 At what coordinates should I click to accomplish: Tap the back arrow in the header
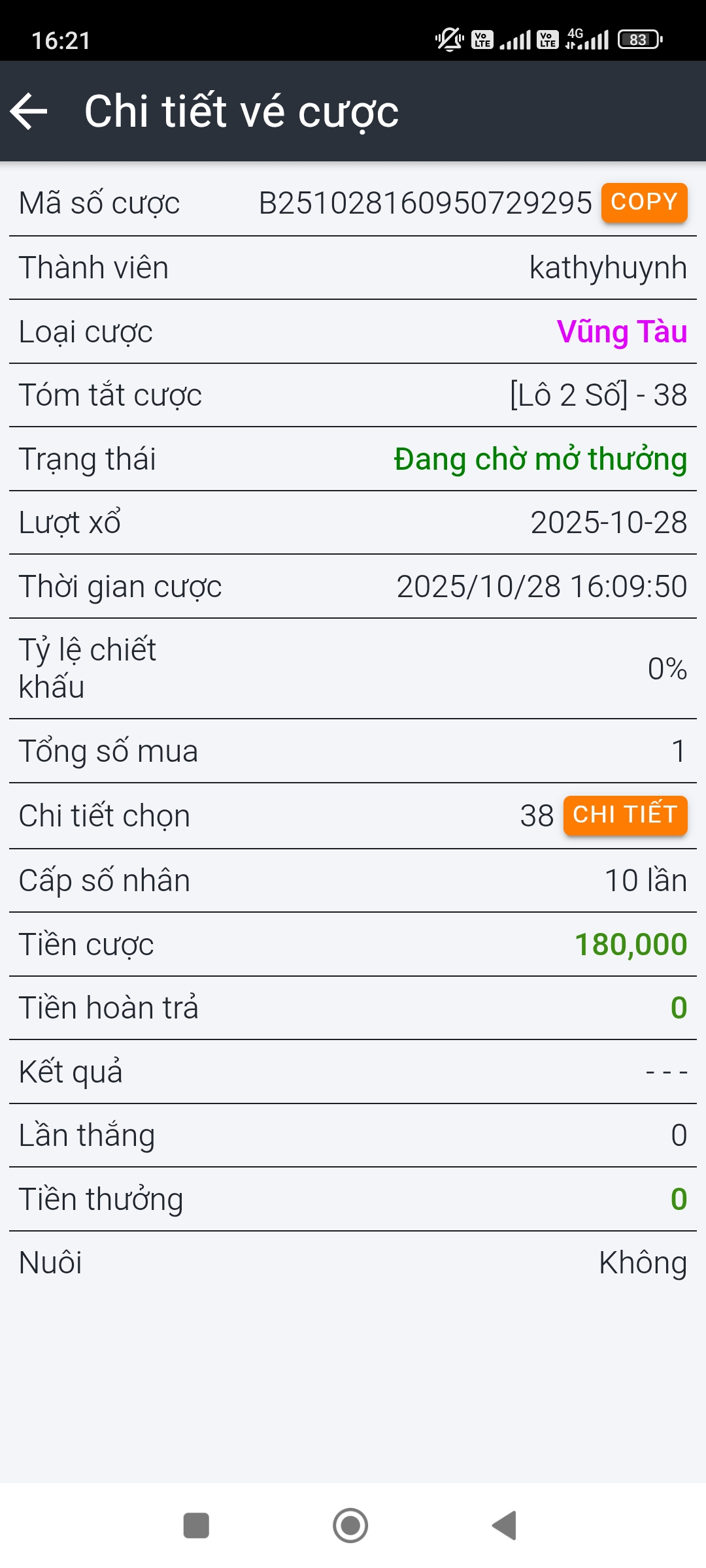(29, 110)
